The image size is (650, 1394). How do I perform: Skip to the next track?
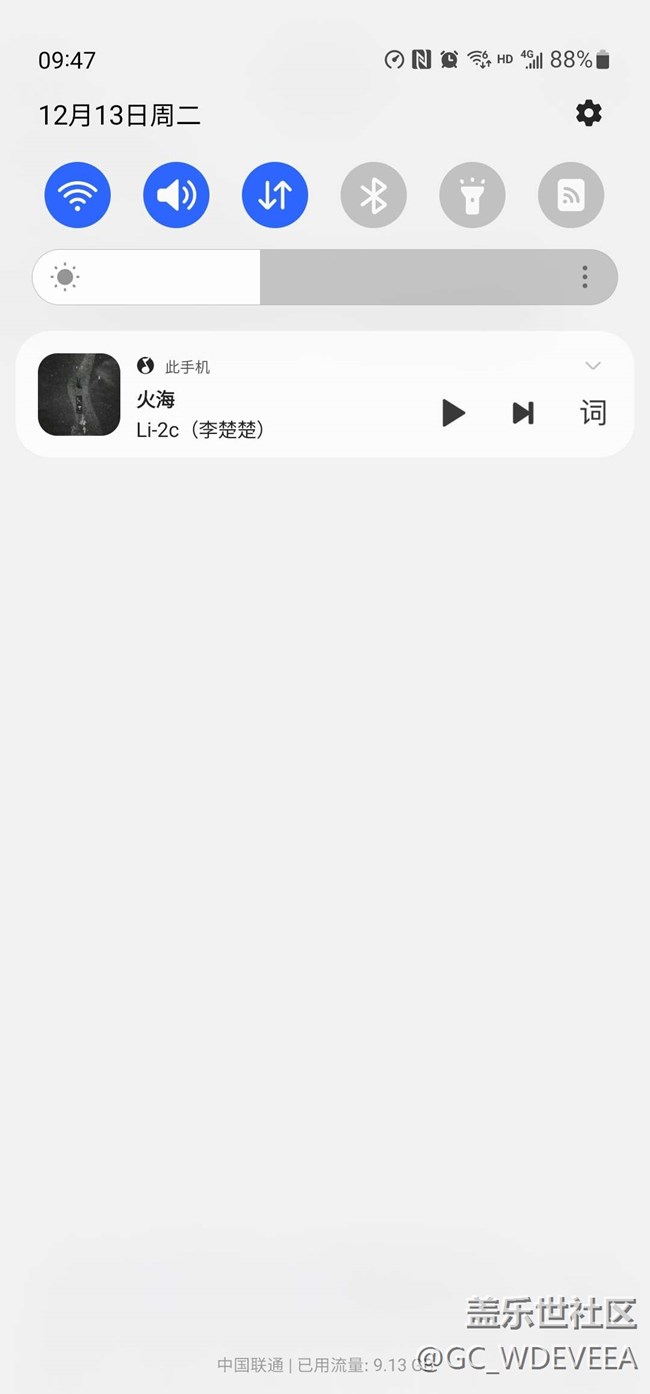coord(523,413)
